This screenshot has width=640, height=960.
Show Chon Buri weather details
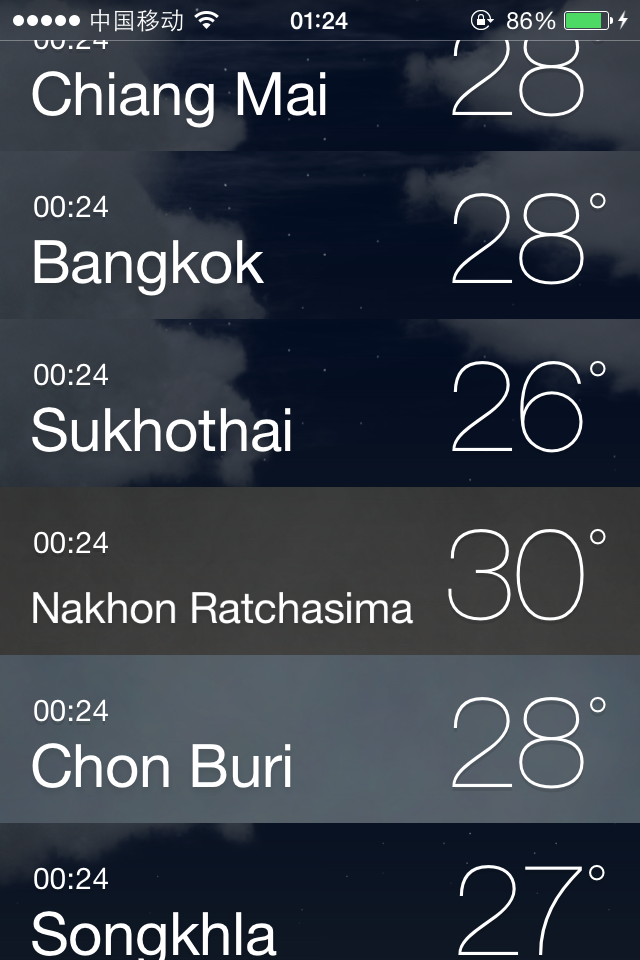coord(320,740)
